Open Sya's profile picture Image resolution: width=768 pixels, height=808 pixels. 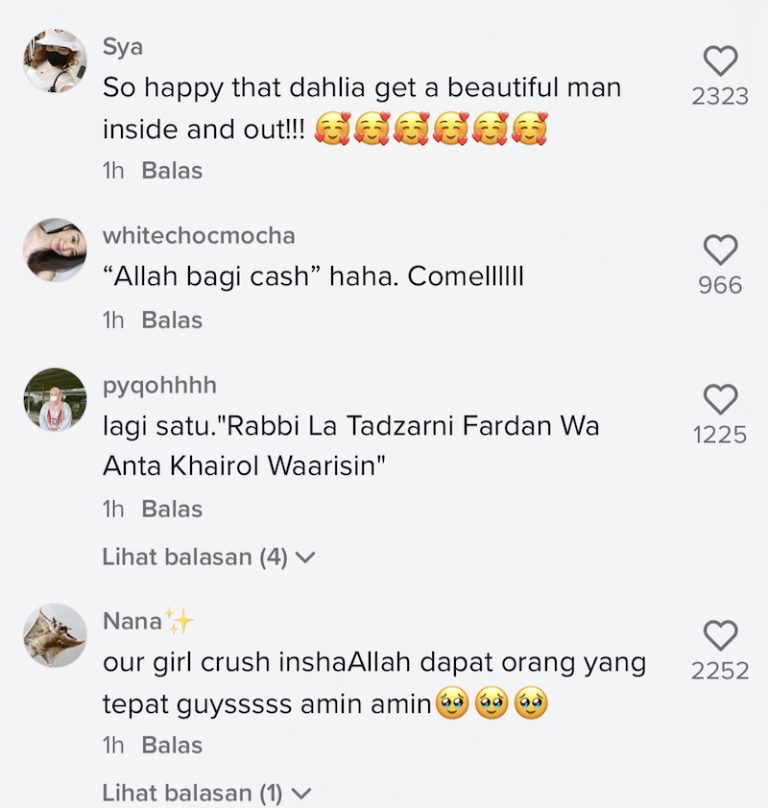(55, 61)
